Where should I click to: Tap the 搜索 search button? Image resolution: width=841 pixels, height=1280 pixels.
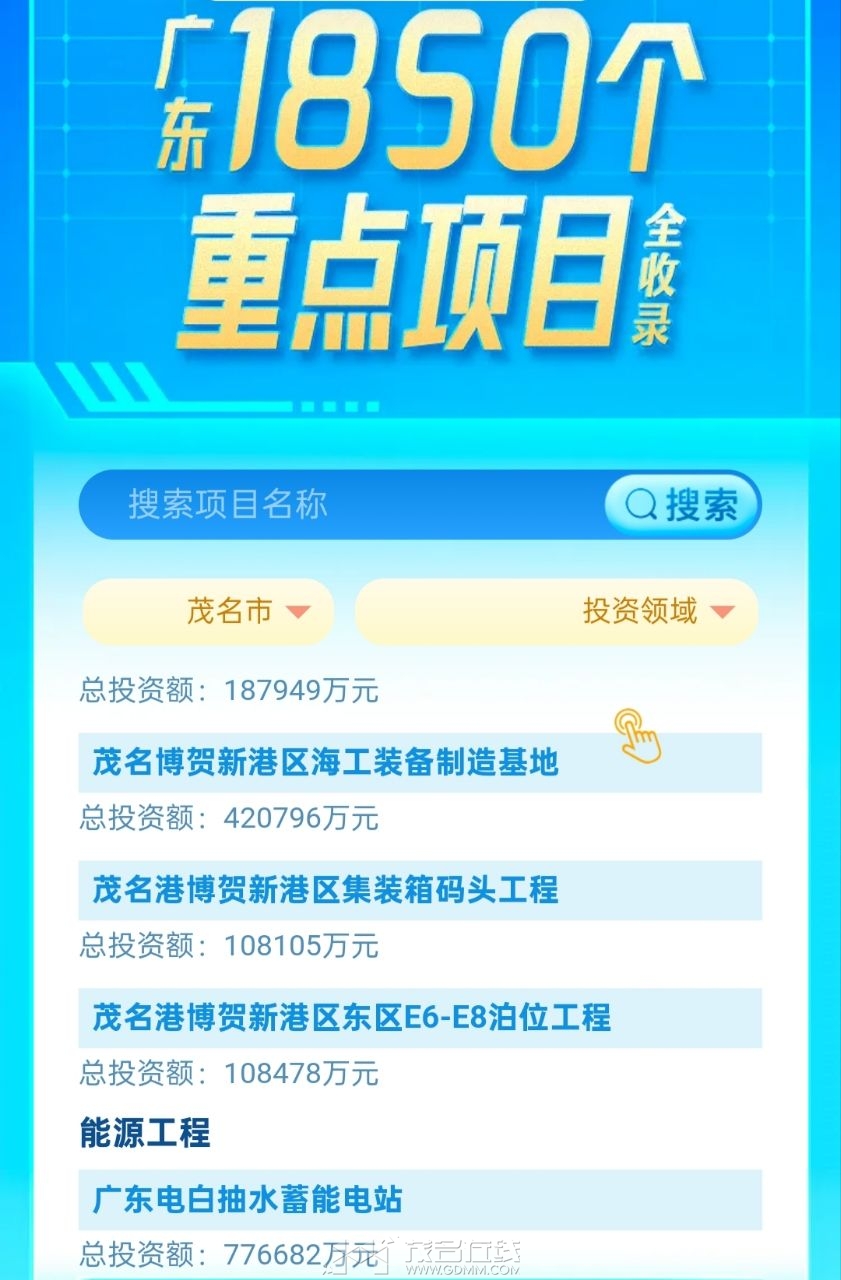pyautogui.click(x=682, y=505)
